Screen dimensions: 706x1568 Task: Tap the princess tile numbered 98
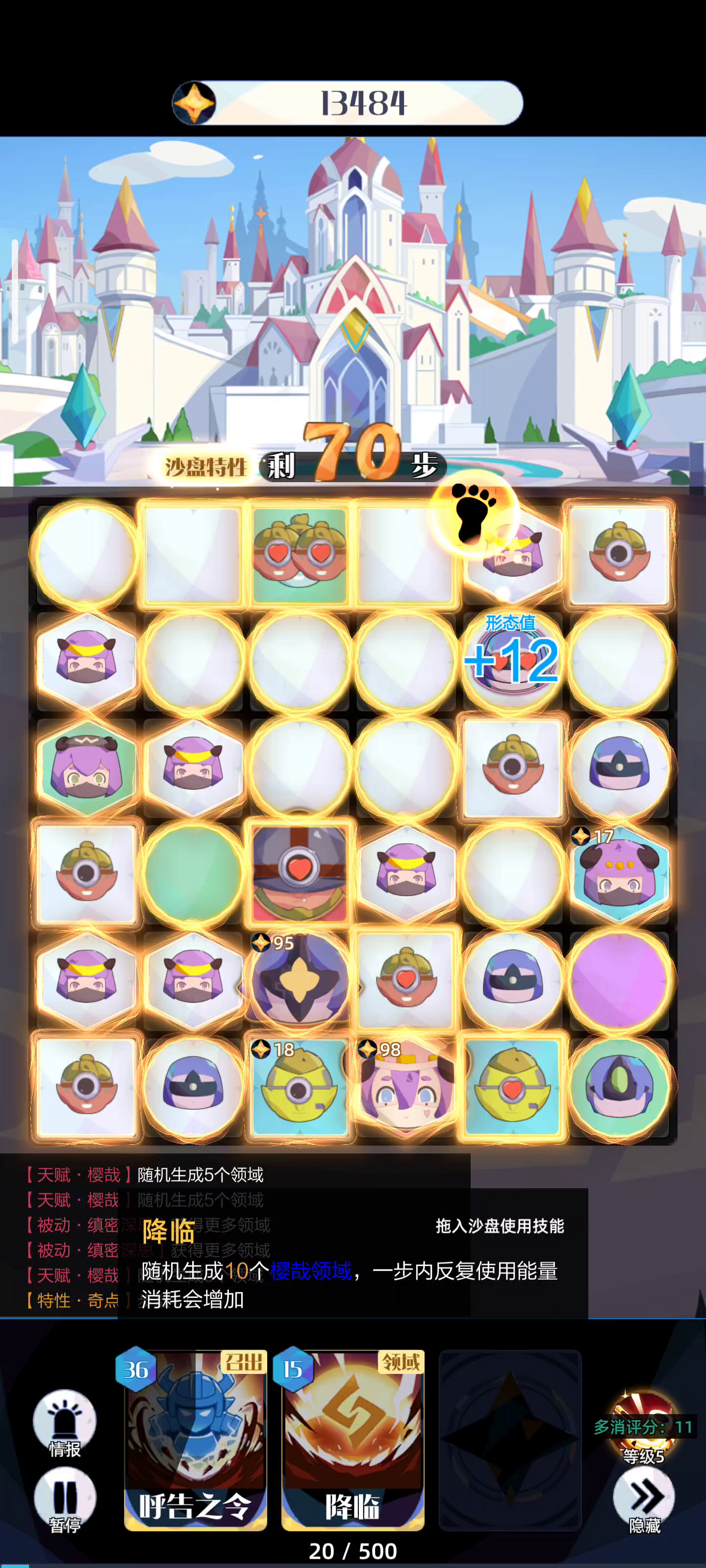point(405,1086)
